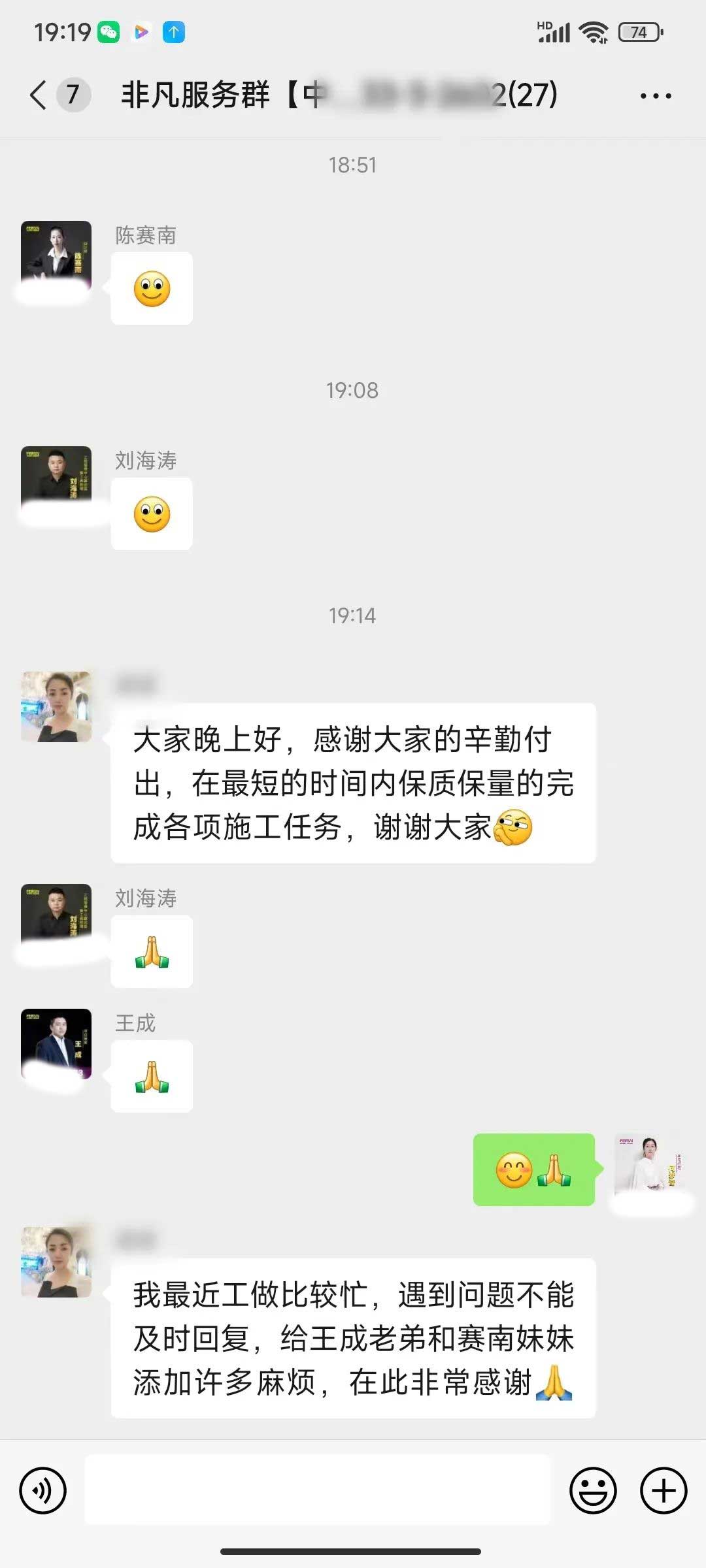706x1568 pixels.
Task: Switch to voice message input
Action: pyautogui.click(x=43, y=1490)
